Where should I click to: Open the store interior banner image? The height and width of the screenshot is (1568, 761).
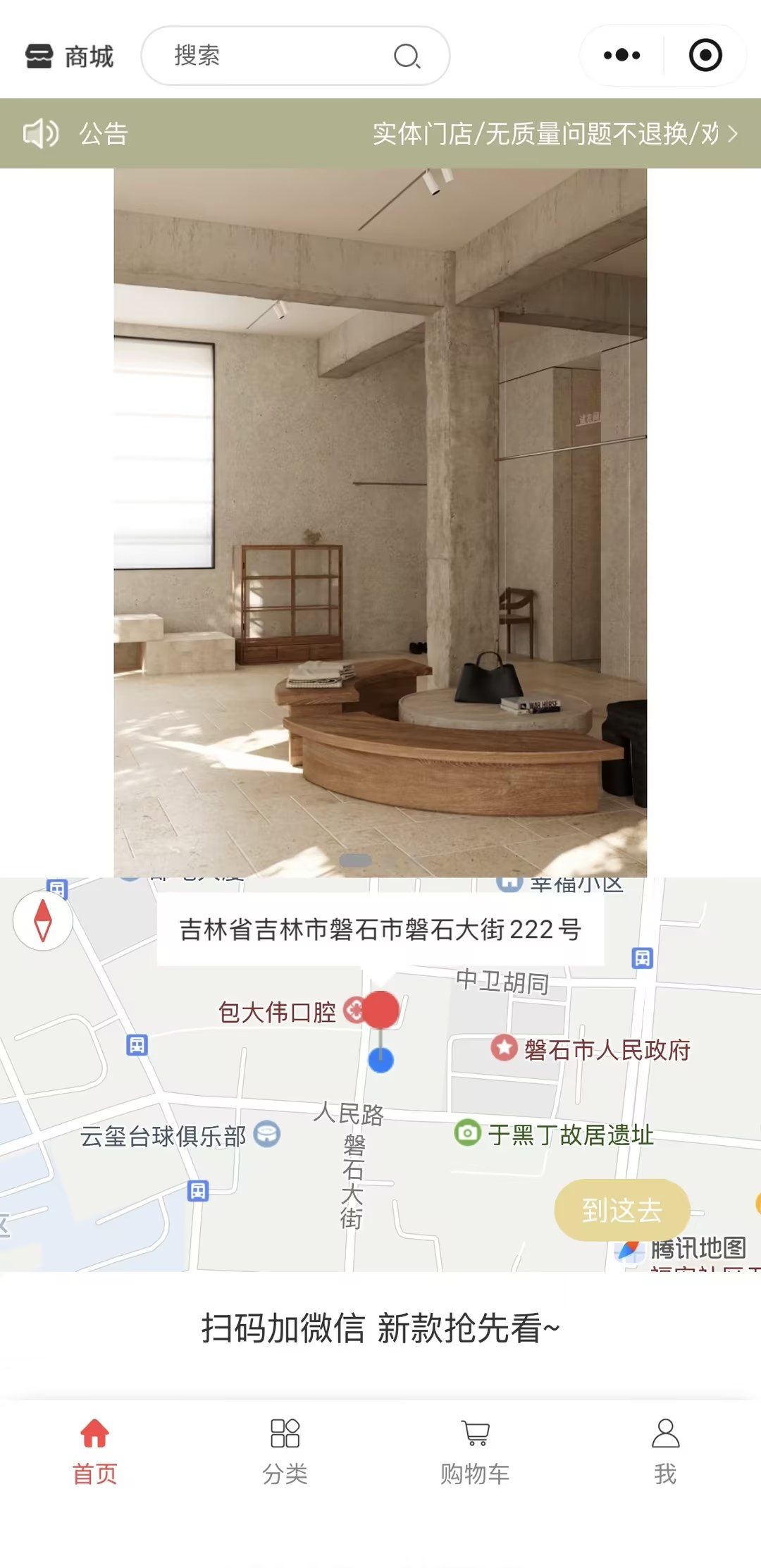380,521
